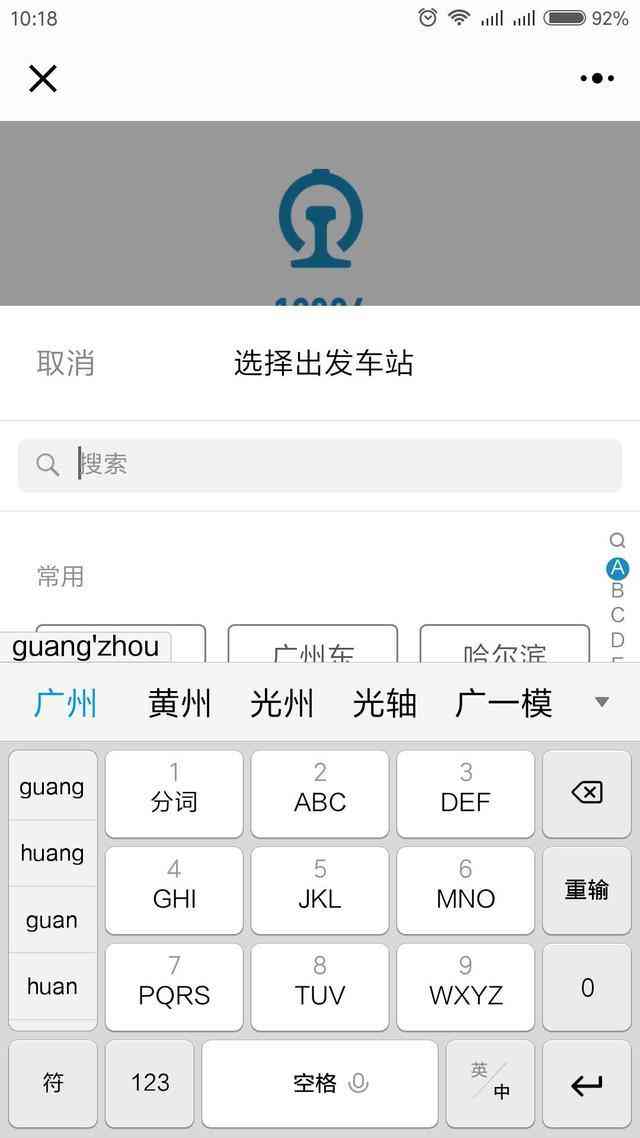640x1138 pixels.
Task: Tap 取消 to cancel station selection
Action: [66, 363]
